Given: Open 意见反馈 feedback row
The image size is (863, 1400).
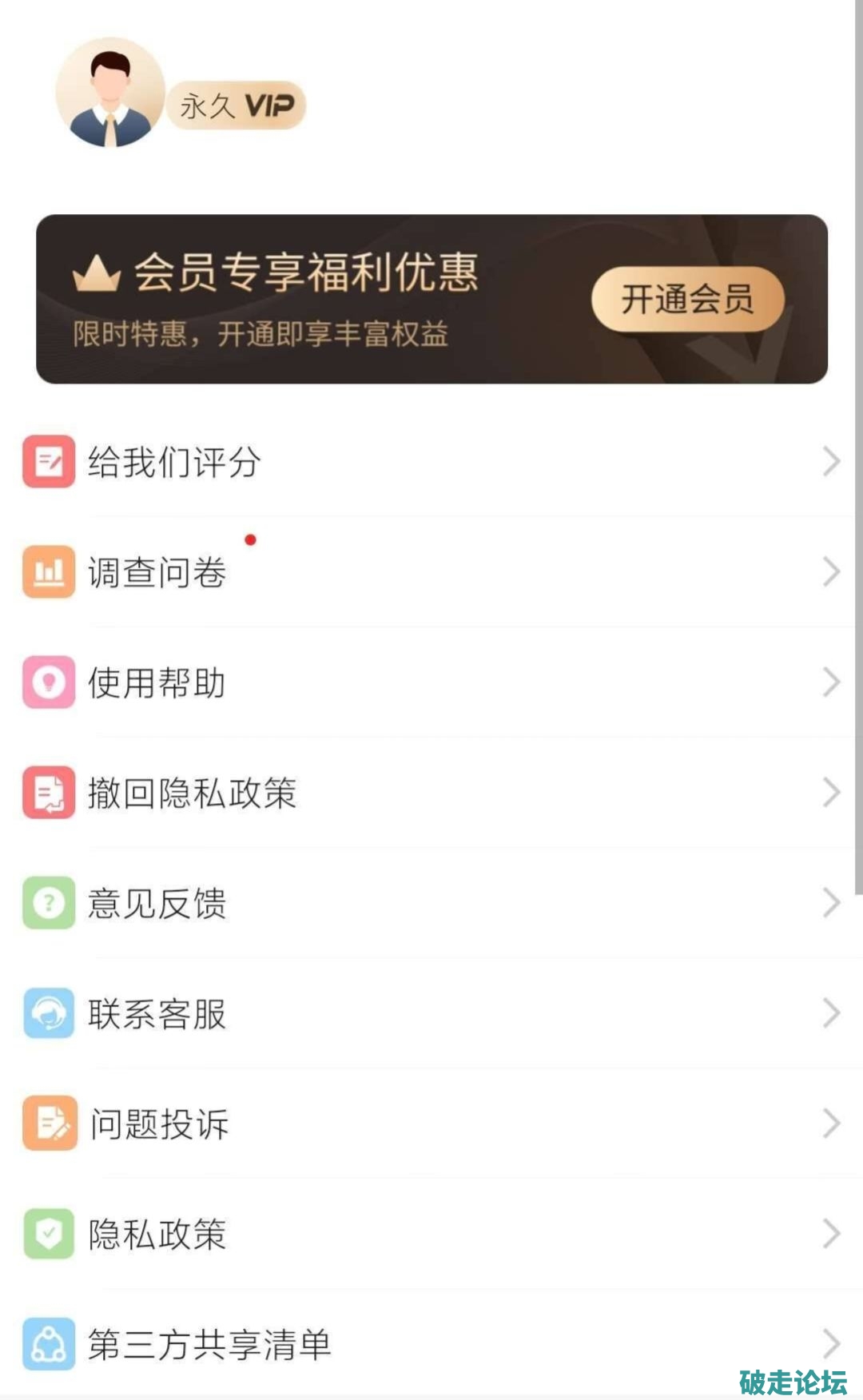Looking at the screenshot, I should click(431, 903).
